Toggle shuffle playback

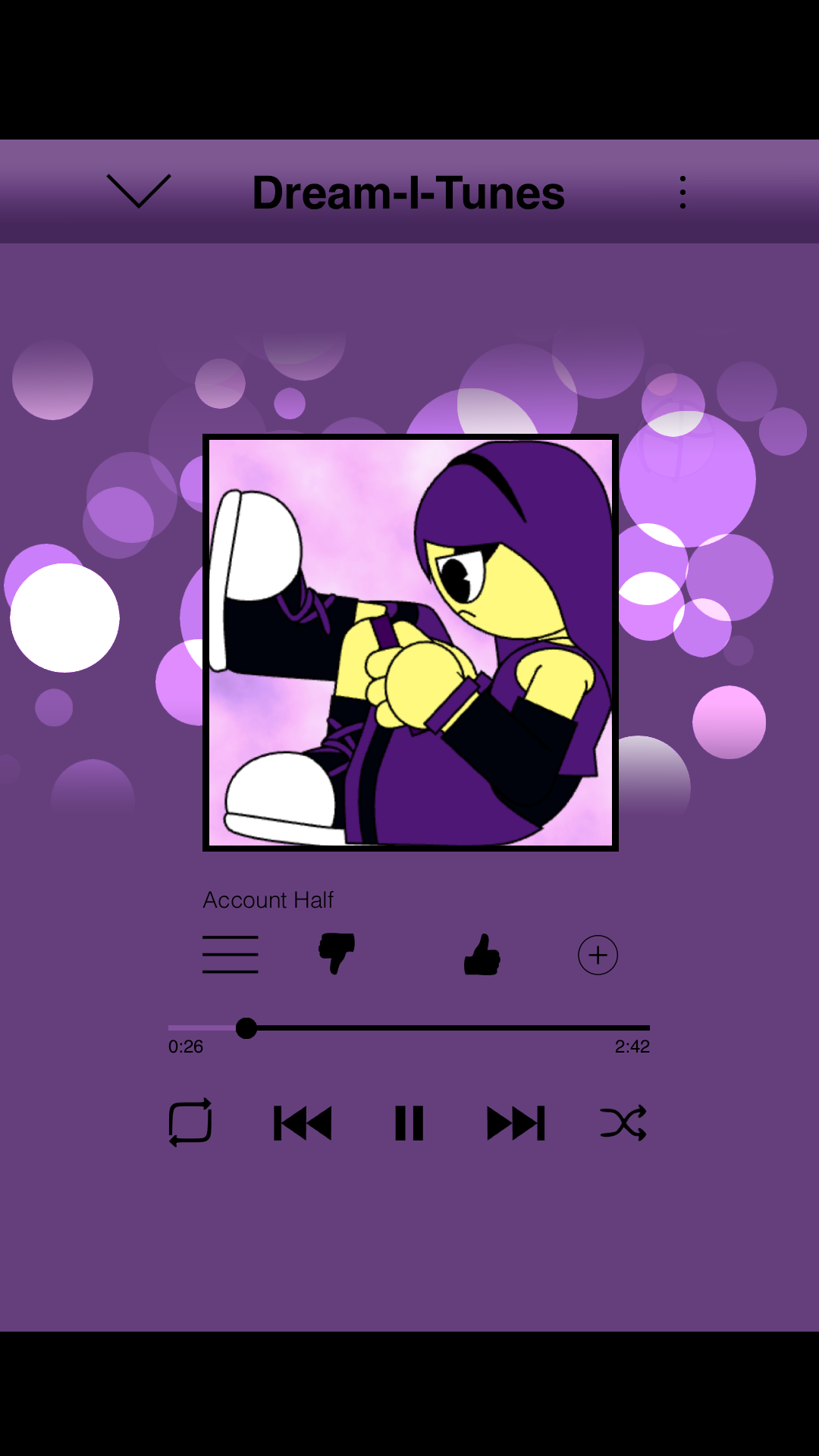(x=623, y=1123)
